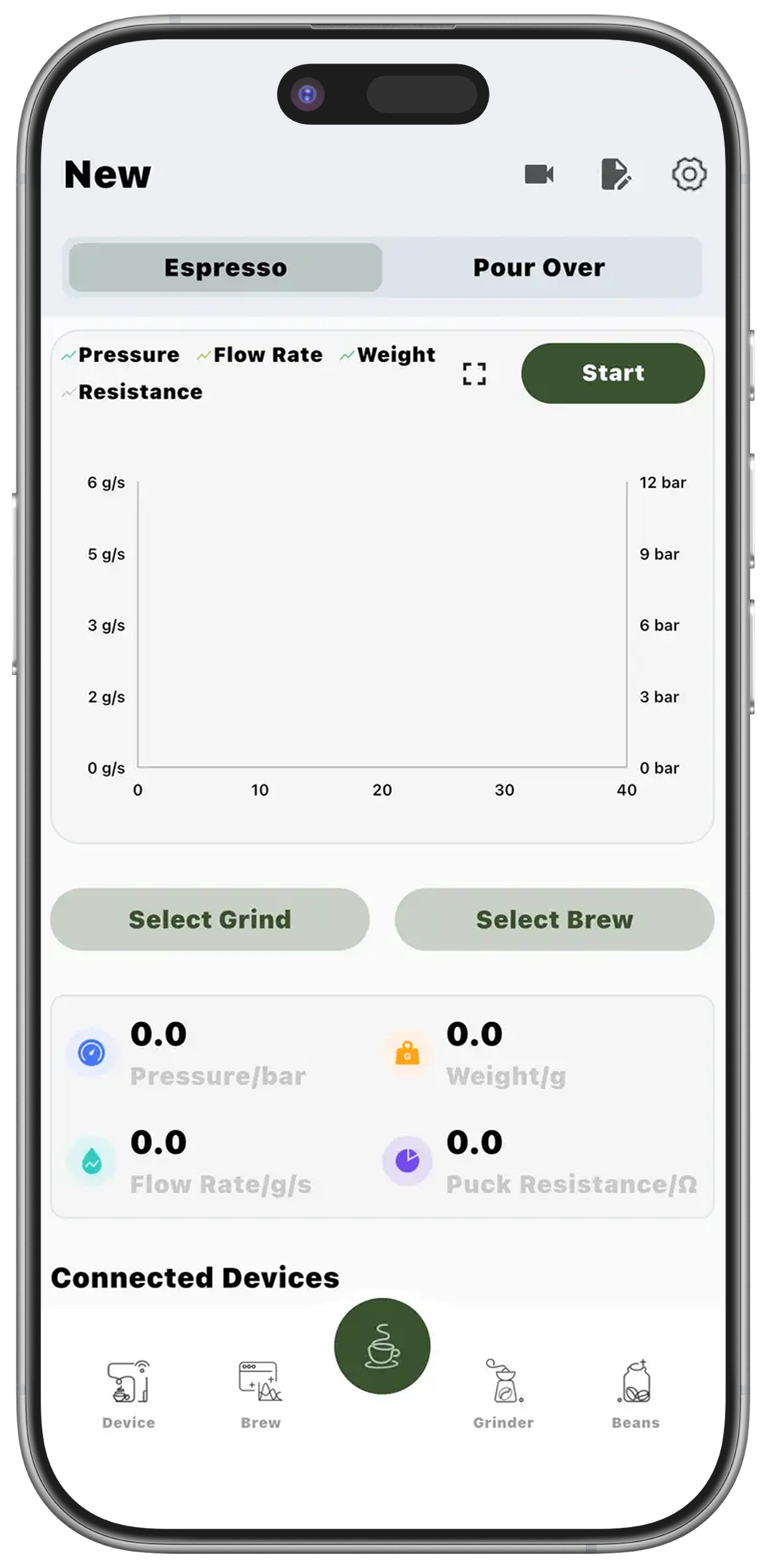Screen dimensions: 767x1568
Task: Tap Select Brew
Action: pos(554,919)
